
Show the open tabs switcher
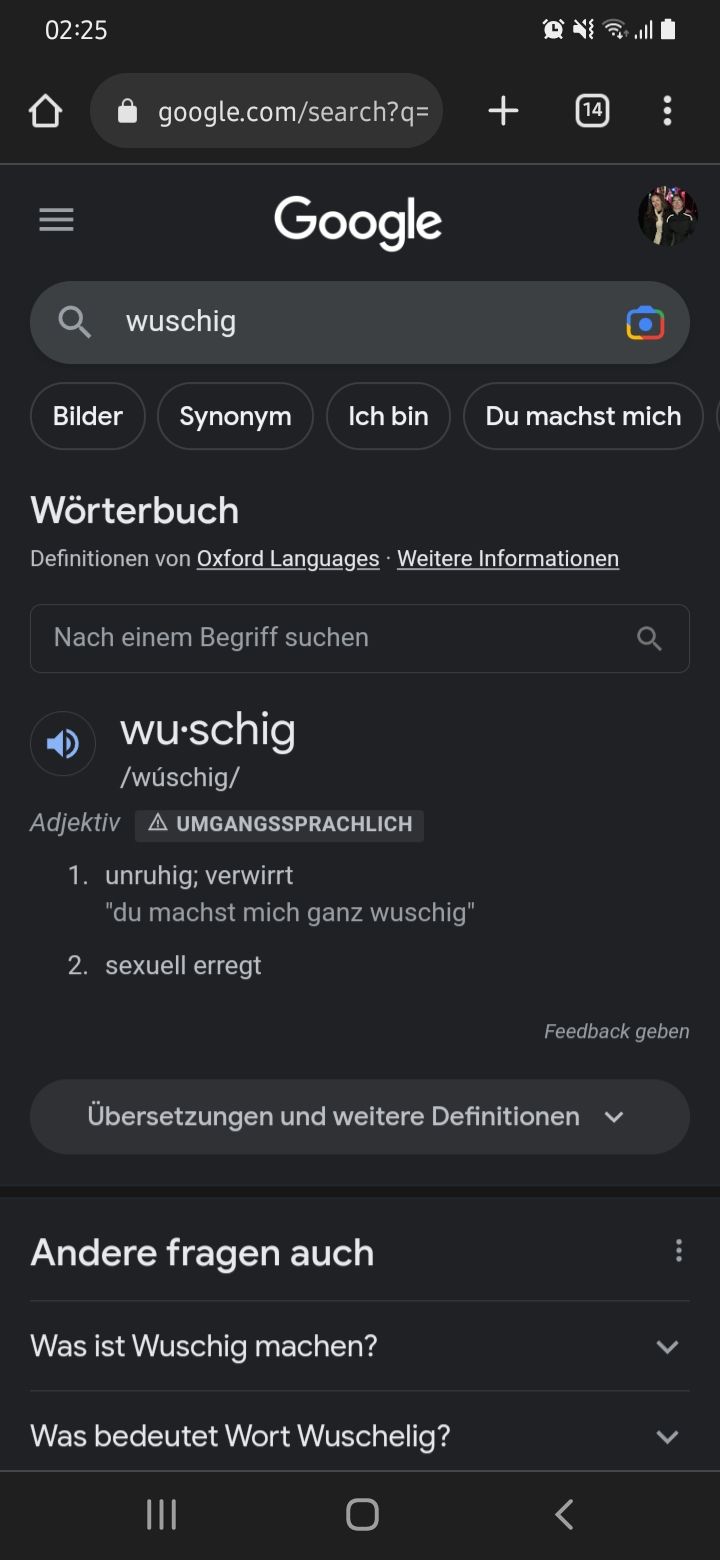592,111
